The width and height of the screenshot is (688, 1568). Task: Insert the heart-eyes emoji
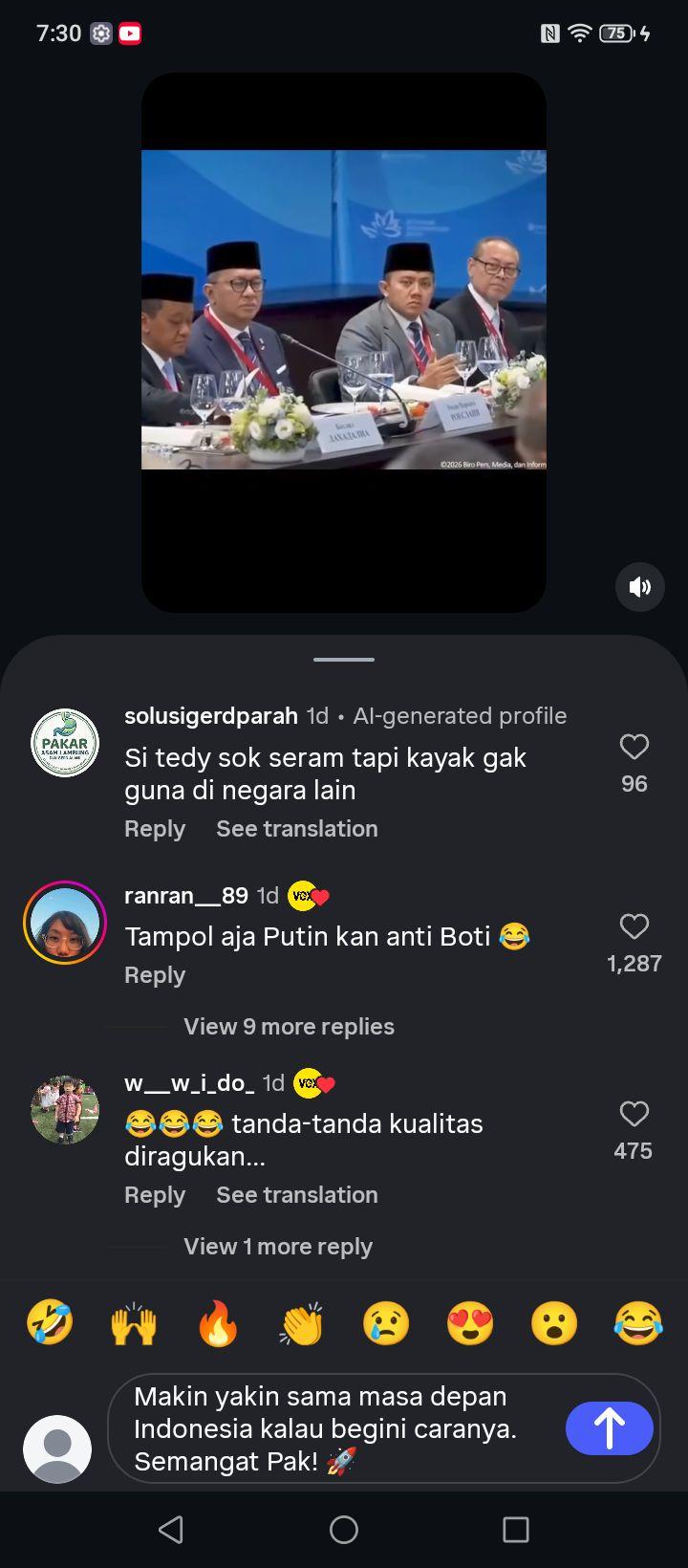point(470,1325)
